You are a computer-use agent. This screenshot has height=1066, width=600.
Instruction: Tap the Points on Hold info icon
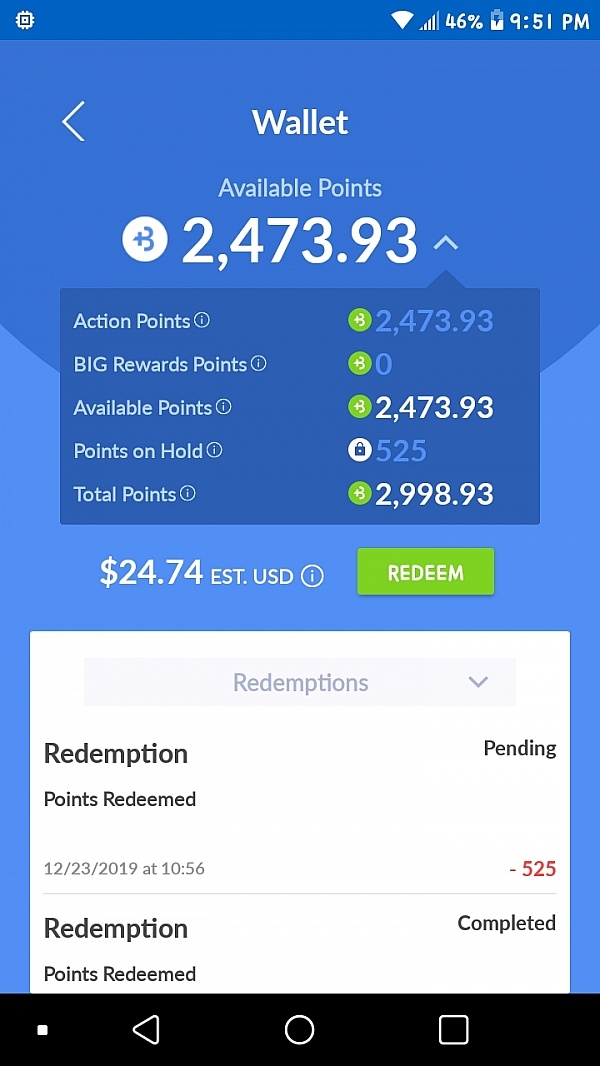point(214,450)
